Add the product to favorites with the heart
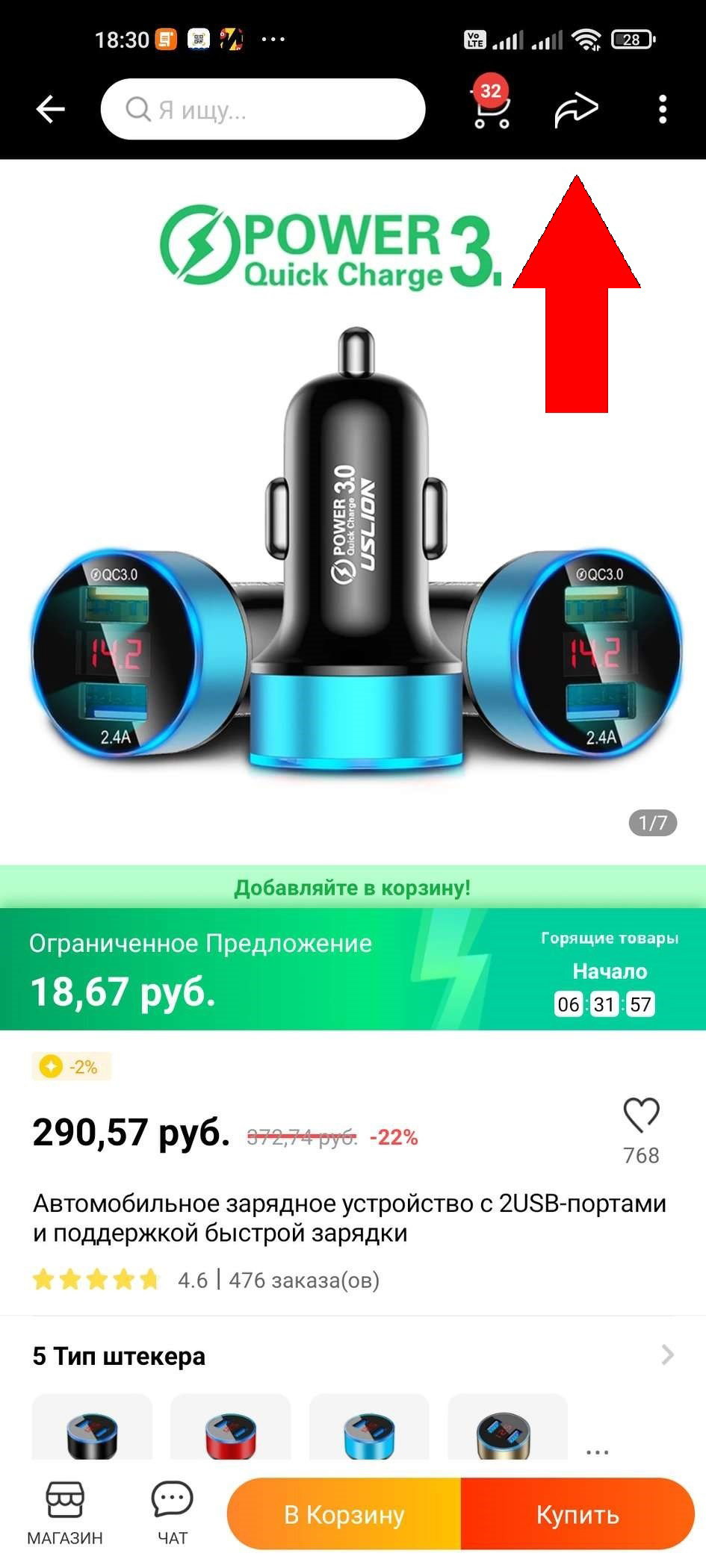 tap(641, 1116)
